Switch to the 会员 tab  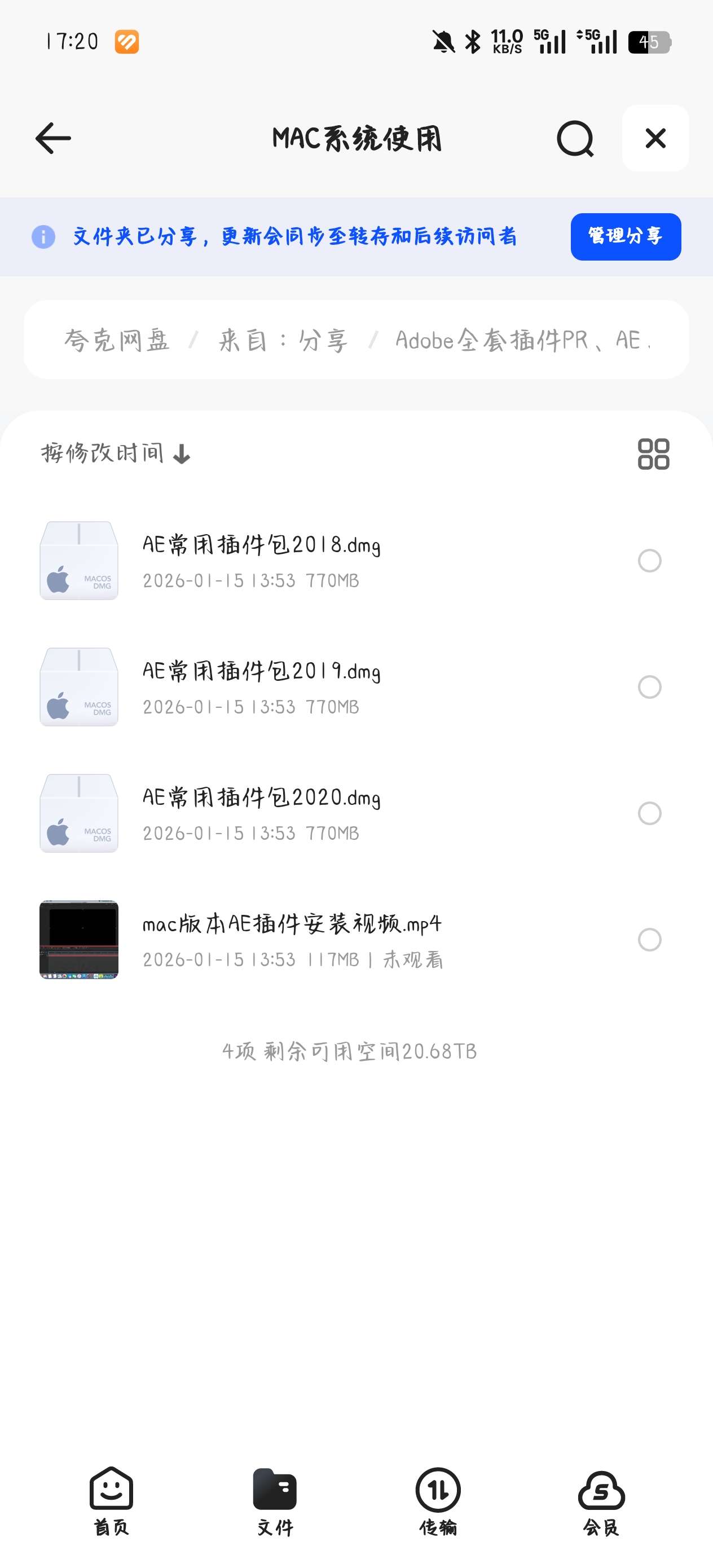601,1501
